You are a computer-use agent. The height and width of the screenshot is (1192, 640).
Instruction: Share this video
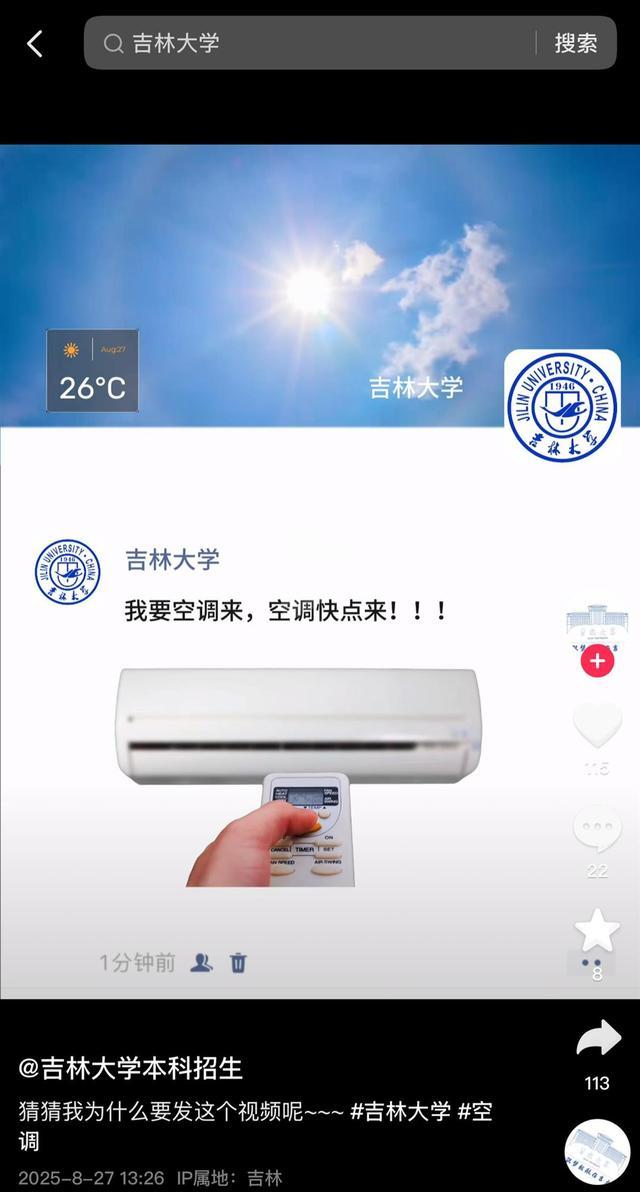(598, 1041)
